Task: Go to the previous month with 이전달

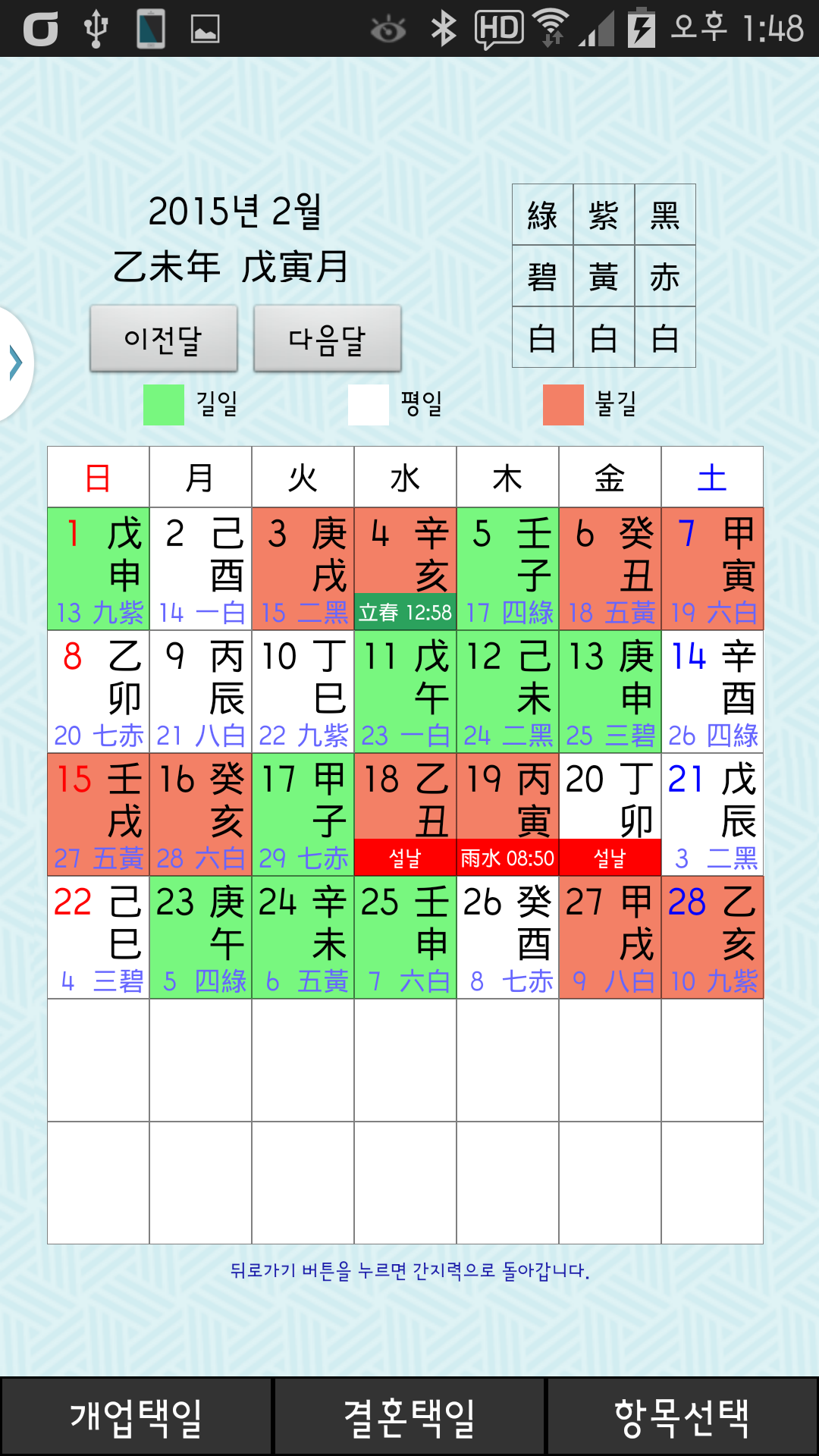Action: (164, 339)
